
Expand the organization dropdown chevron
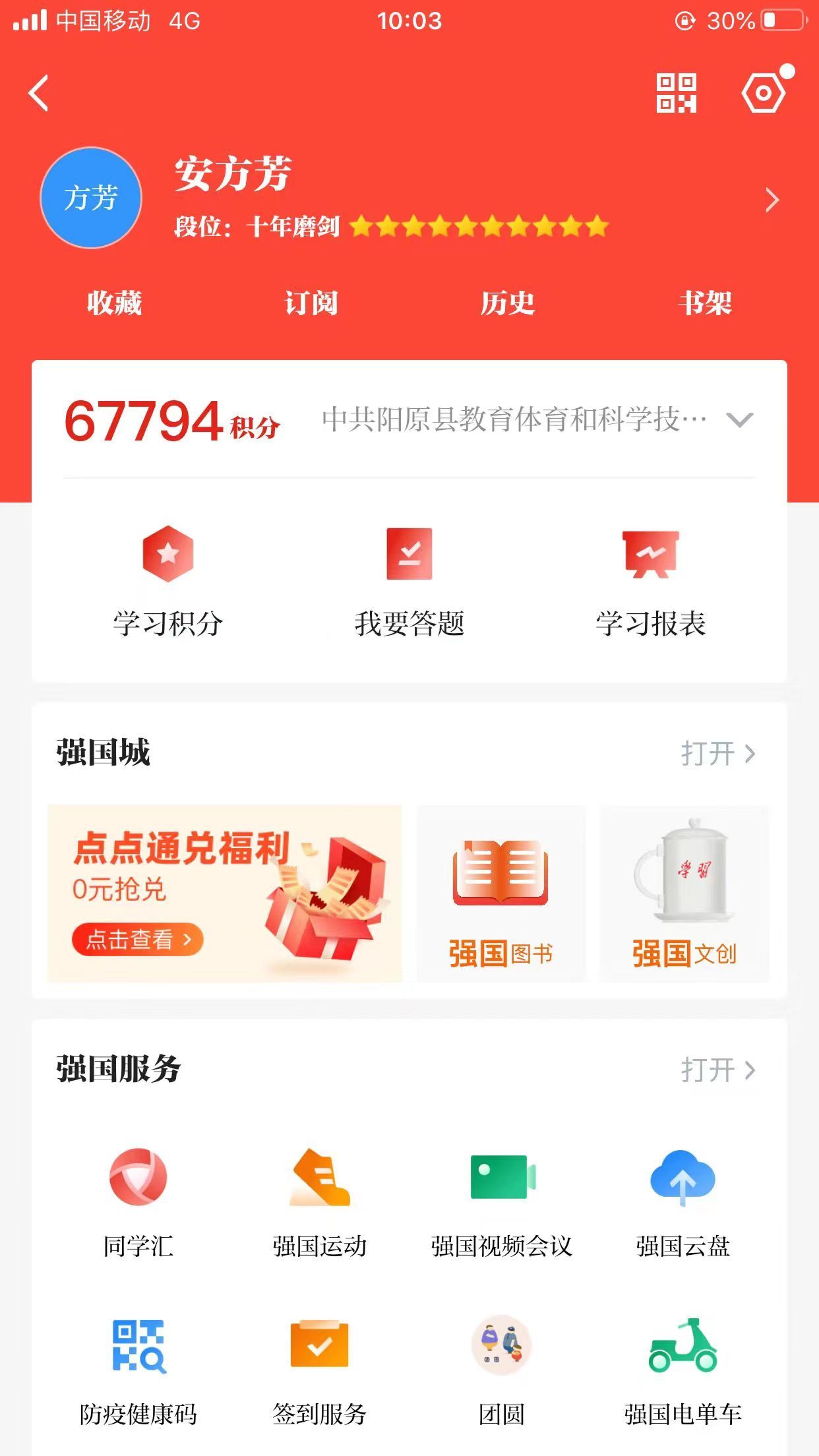pos(739,420)
